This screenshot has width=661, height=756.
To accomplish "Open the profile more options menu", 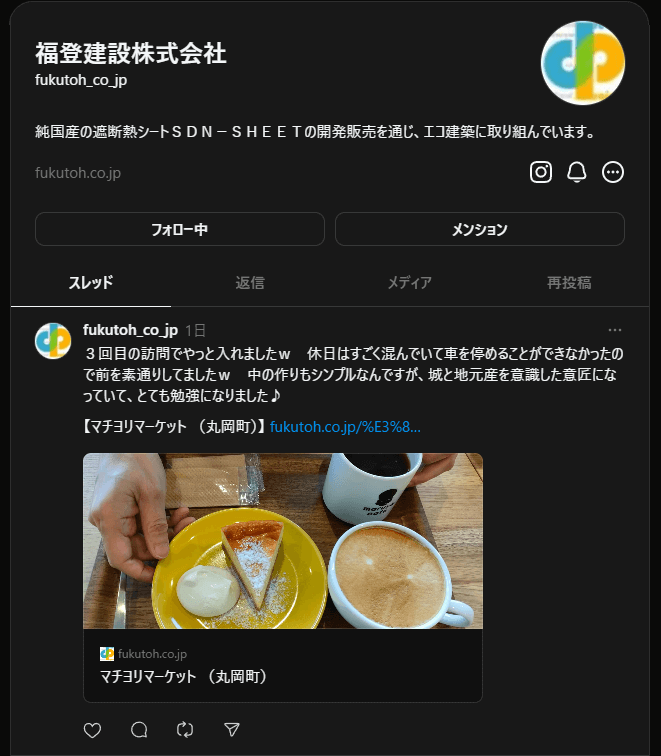I will [x=613, y=172].
